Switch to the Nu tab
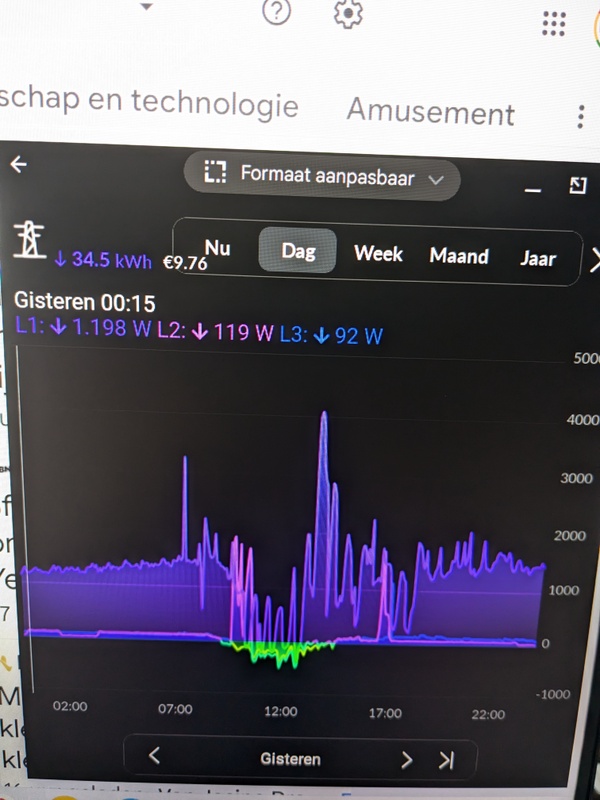This screenshot has height=800, width=600. pos(217,247)
